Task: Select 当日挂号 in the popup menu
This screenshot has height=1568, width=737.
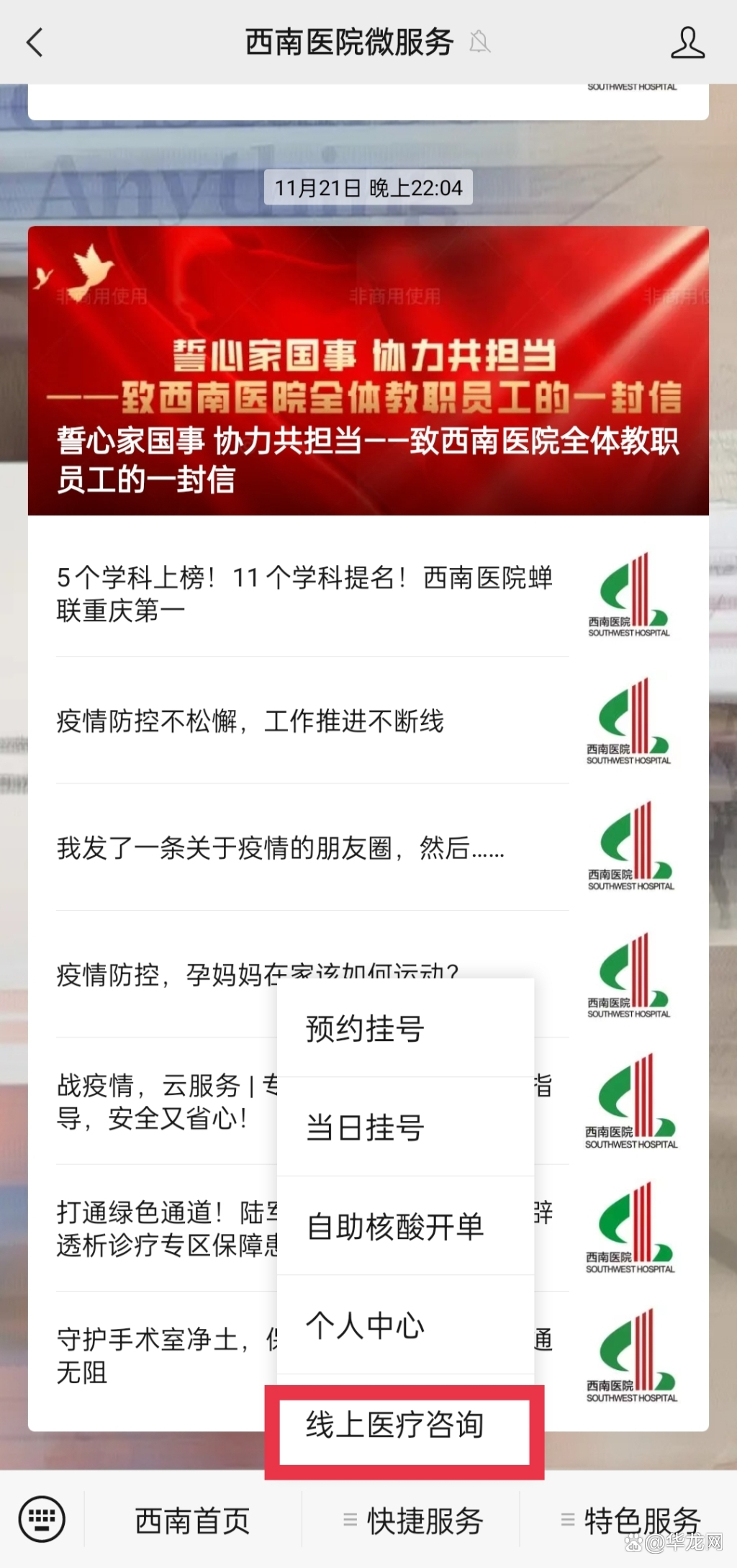Action: 406,1127
